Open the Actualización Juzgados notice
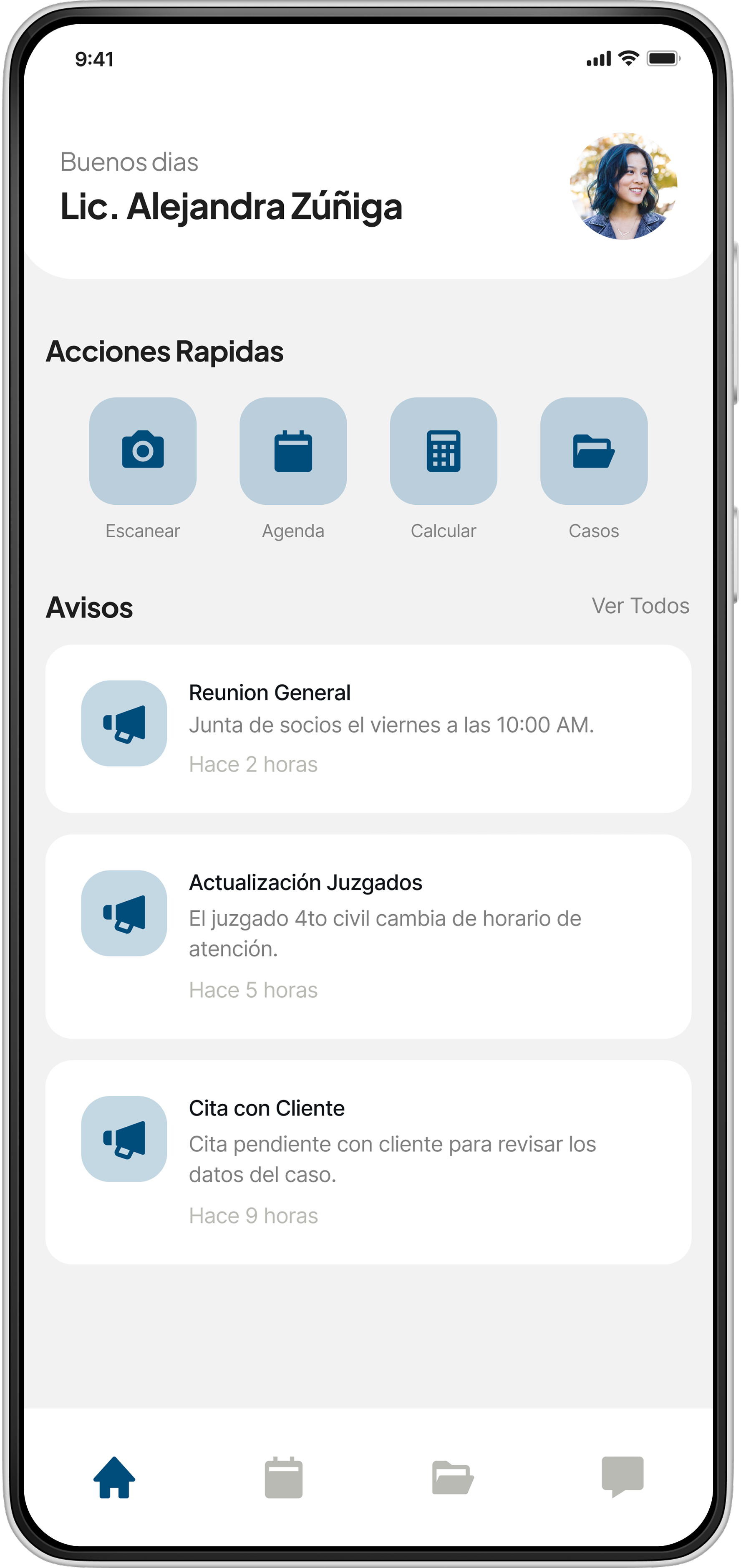This screenshot has height=1568, width=741. (368, 936)
